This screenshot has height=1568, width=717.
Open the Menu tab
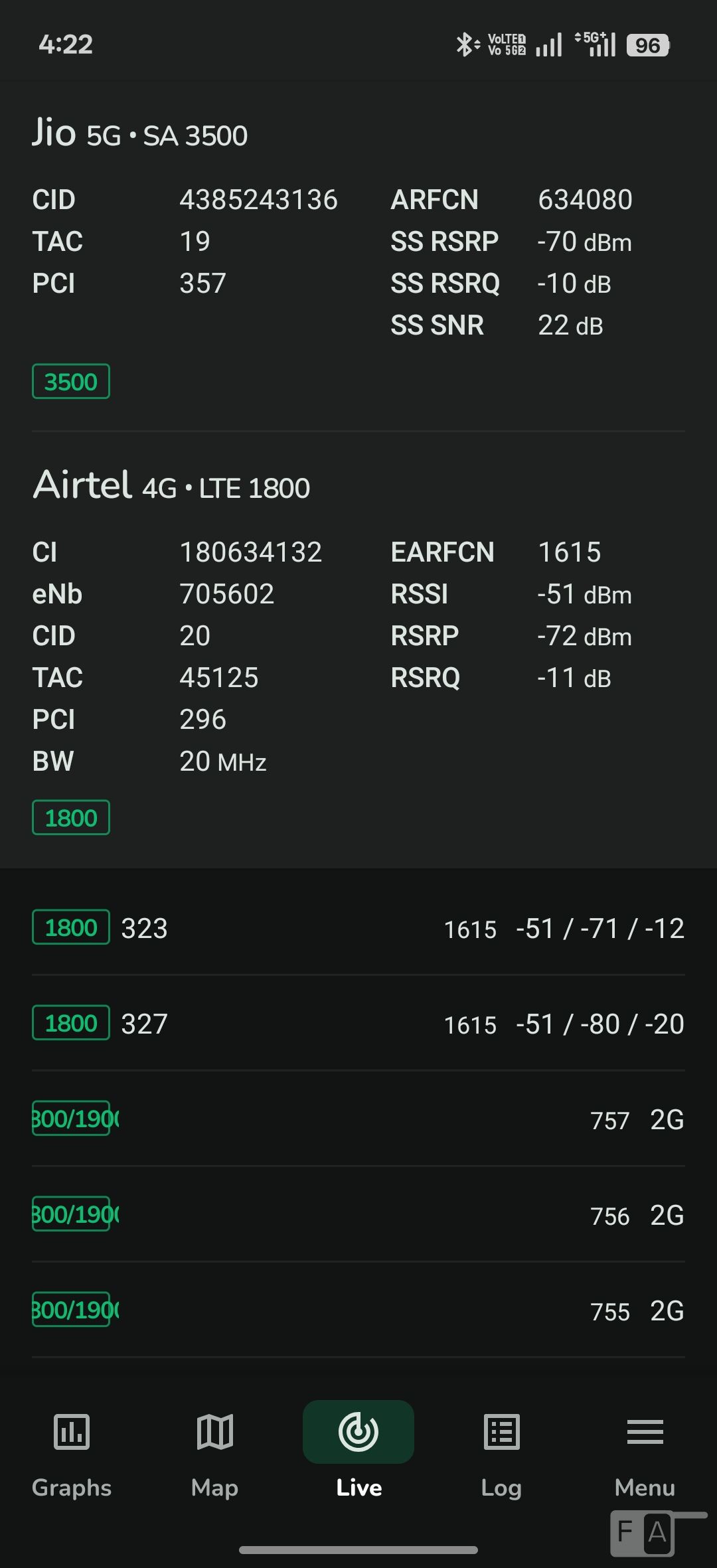point(645,1450)
